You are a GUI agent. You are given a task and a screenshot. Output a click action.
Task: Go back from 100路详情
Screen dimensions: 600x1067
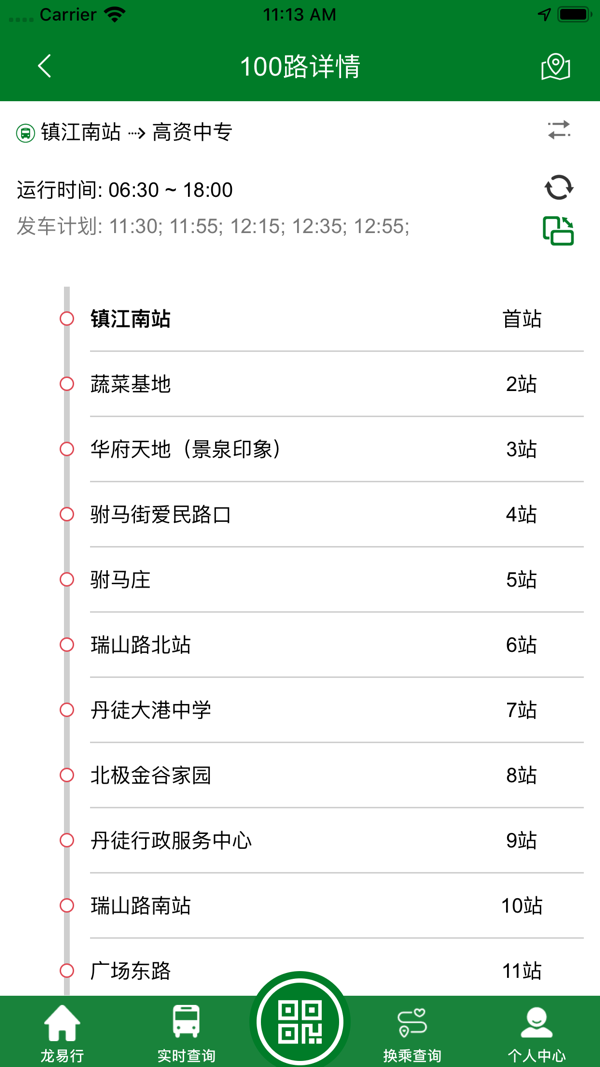point(45,67)
